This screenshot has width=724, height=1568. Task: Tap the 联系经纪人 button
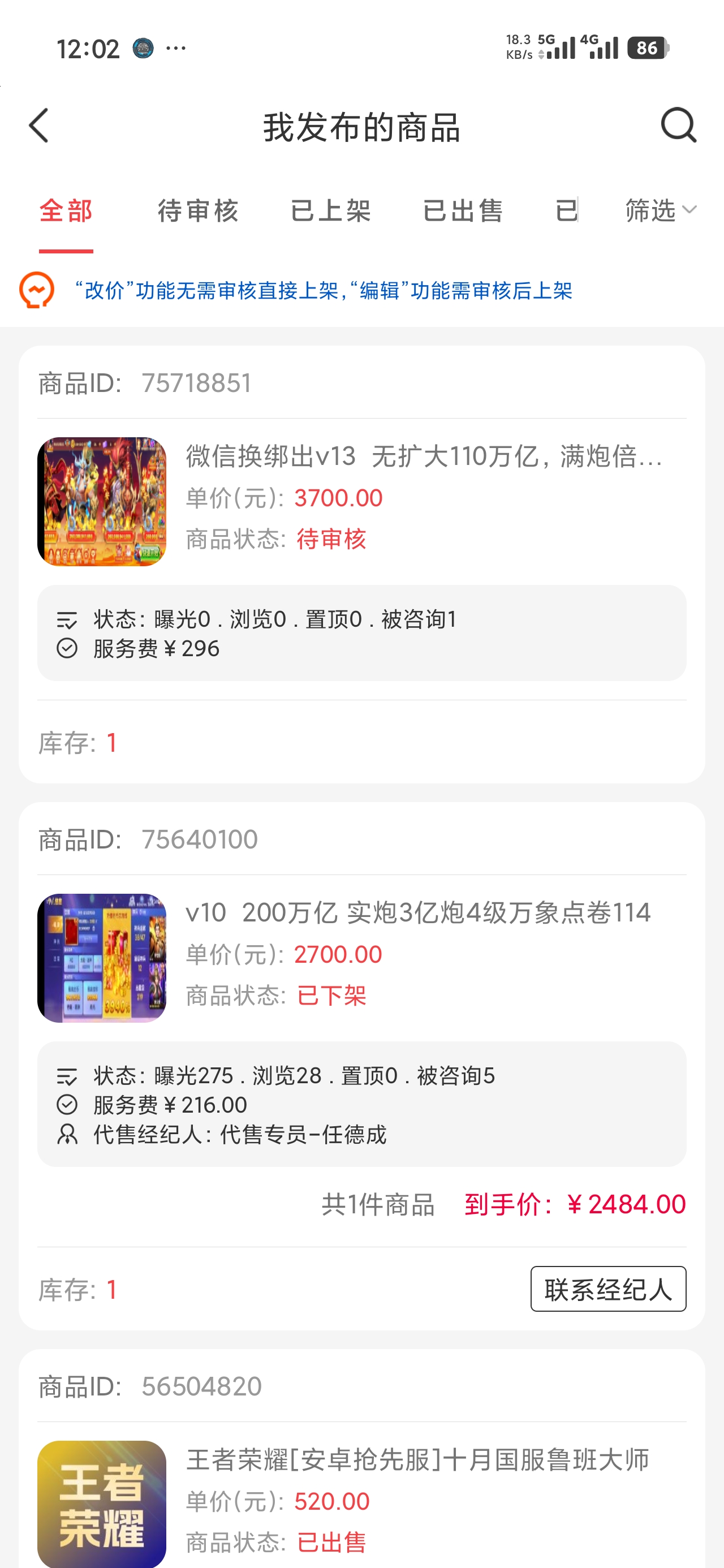(607, 1289)
